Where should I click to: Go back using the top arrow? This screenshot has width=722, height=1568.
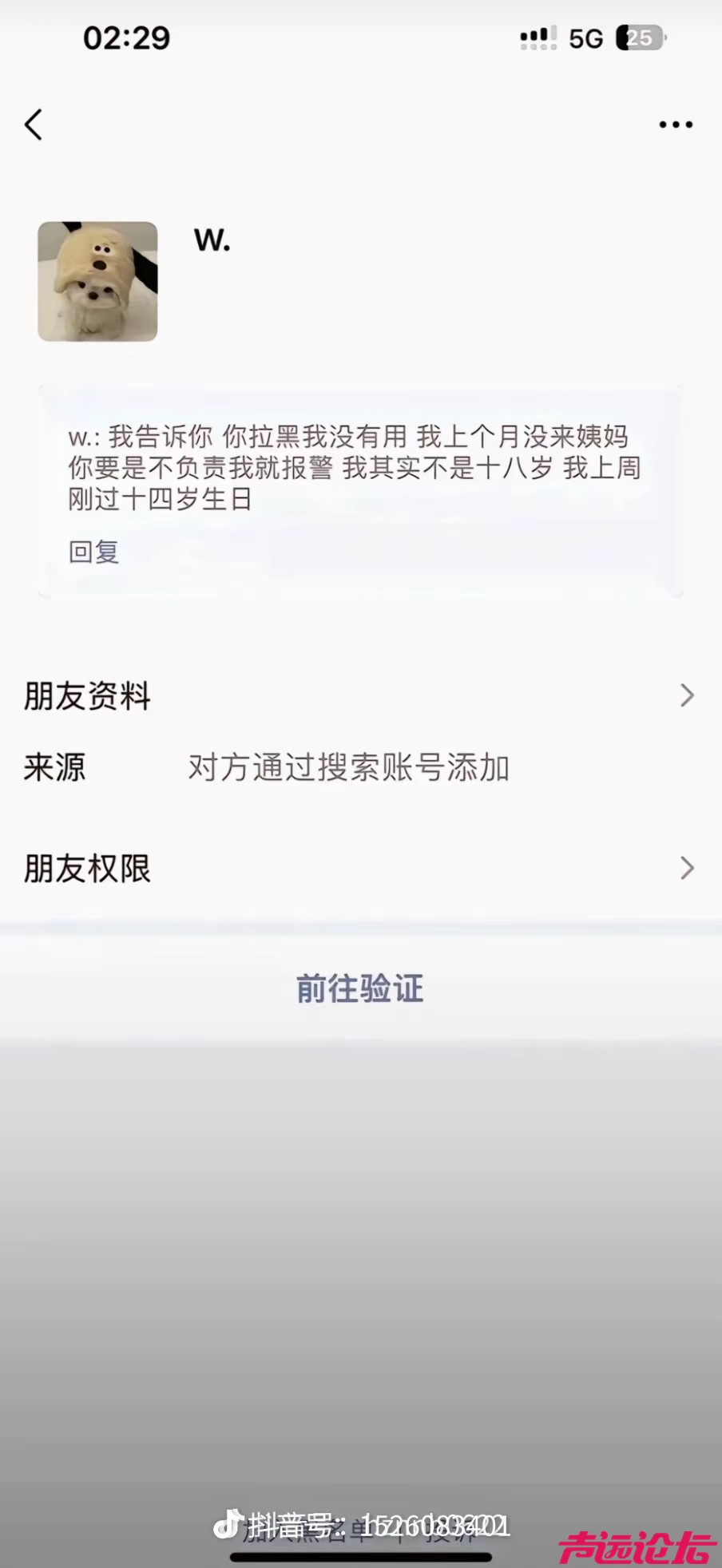coord(34,125)
